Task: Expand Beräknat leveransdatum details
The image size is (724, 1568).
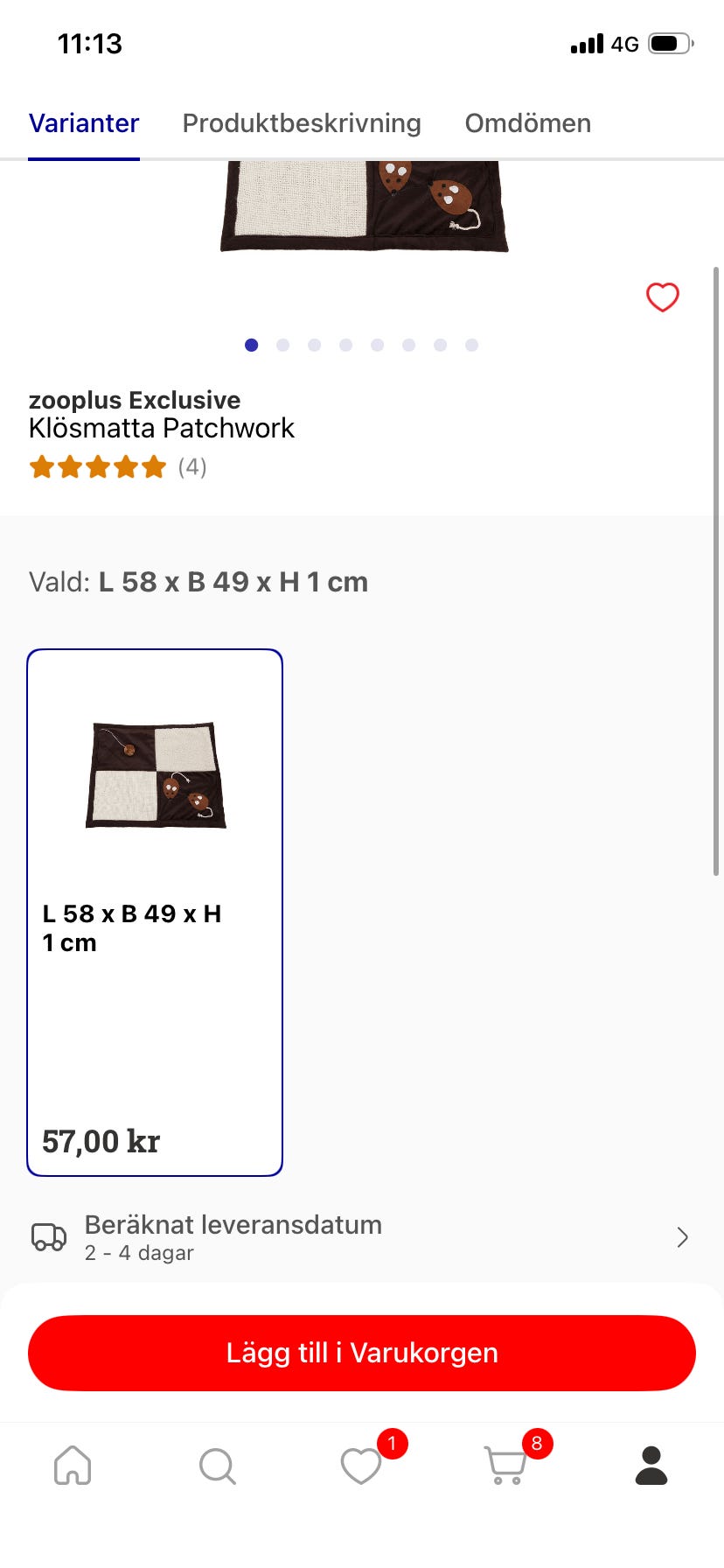Action: [362, 1237]
